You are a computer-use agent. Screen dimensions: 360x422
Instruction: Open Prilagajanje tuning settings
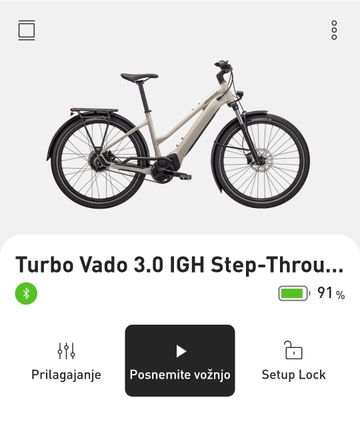tap(66, 362)
